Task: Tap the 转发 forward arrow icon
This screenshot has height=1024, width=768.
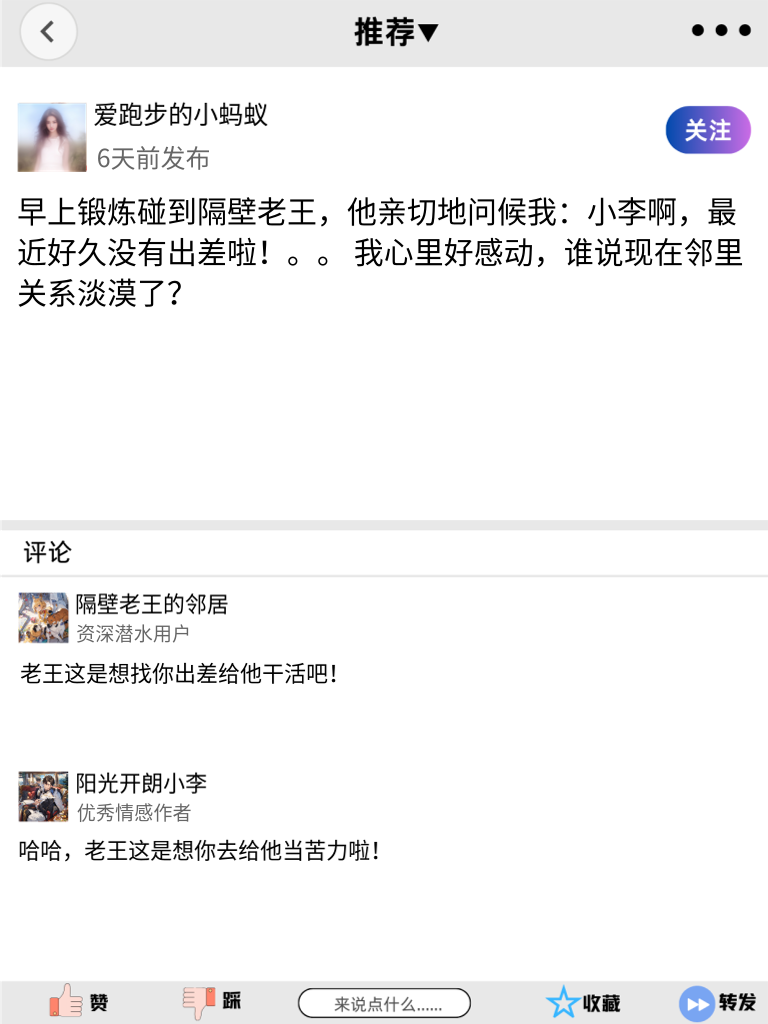Action: pos(695,1001)
